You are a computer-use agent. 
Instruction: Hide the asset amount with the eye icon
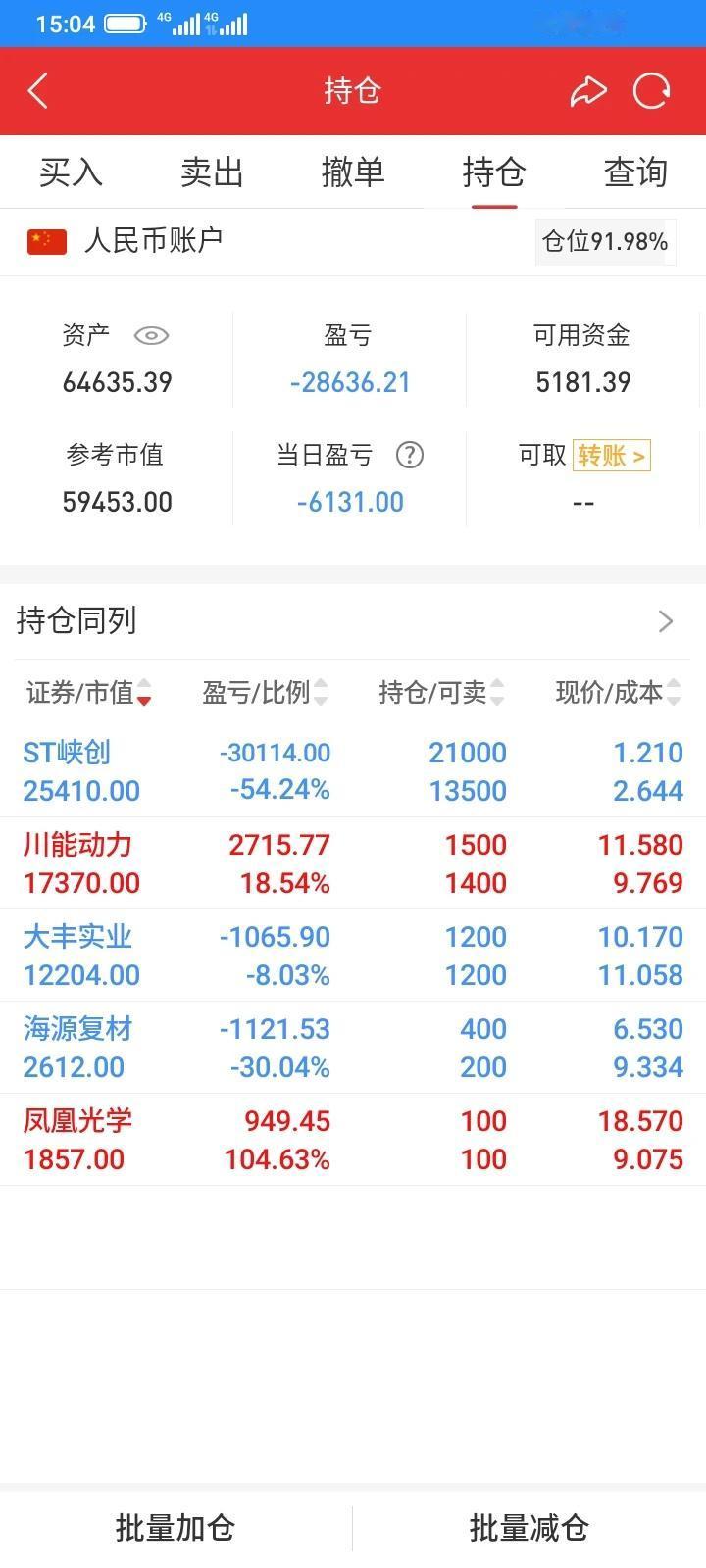click(x=151, y=336)
